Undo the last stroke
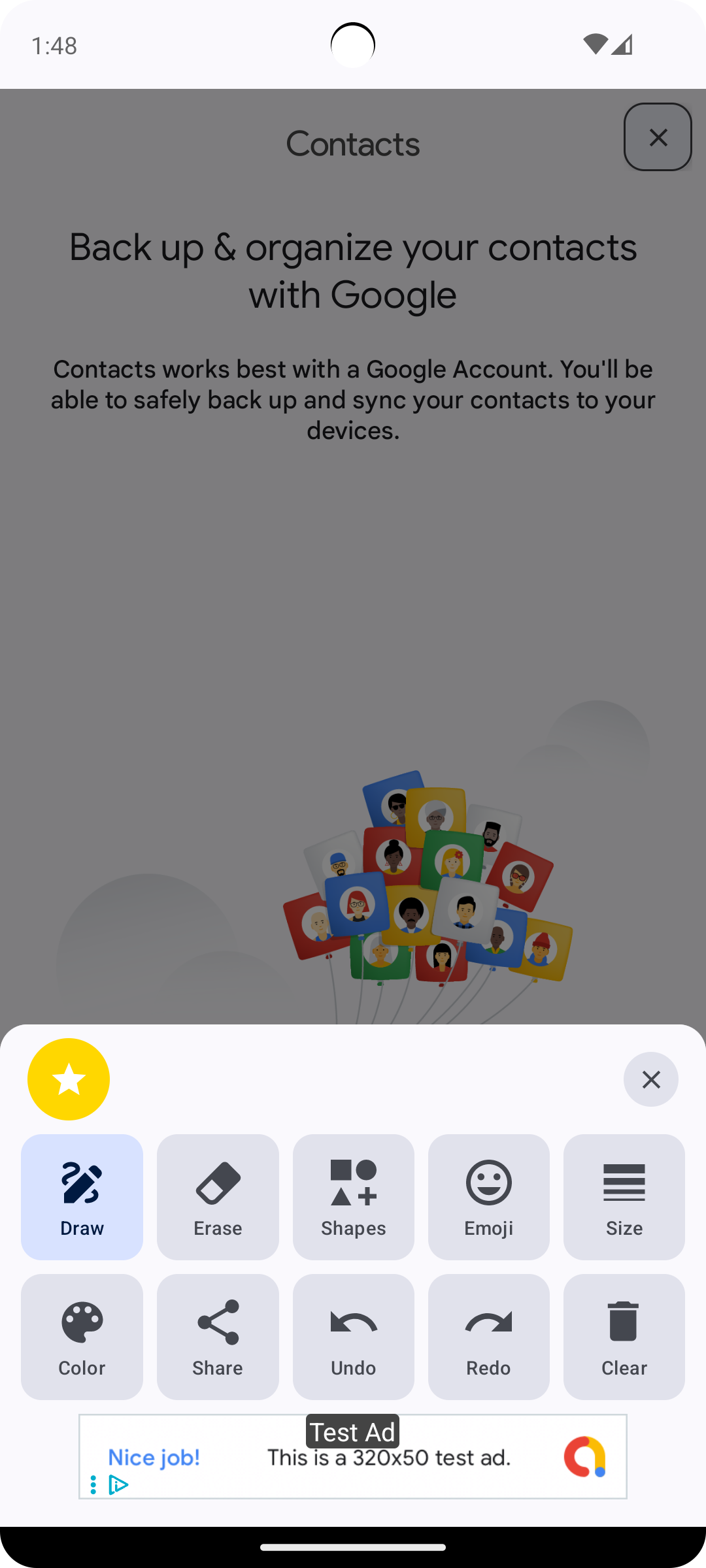This screenshot has width=706, height=1568. [353, 1336]
